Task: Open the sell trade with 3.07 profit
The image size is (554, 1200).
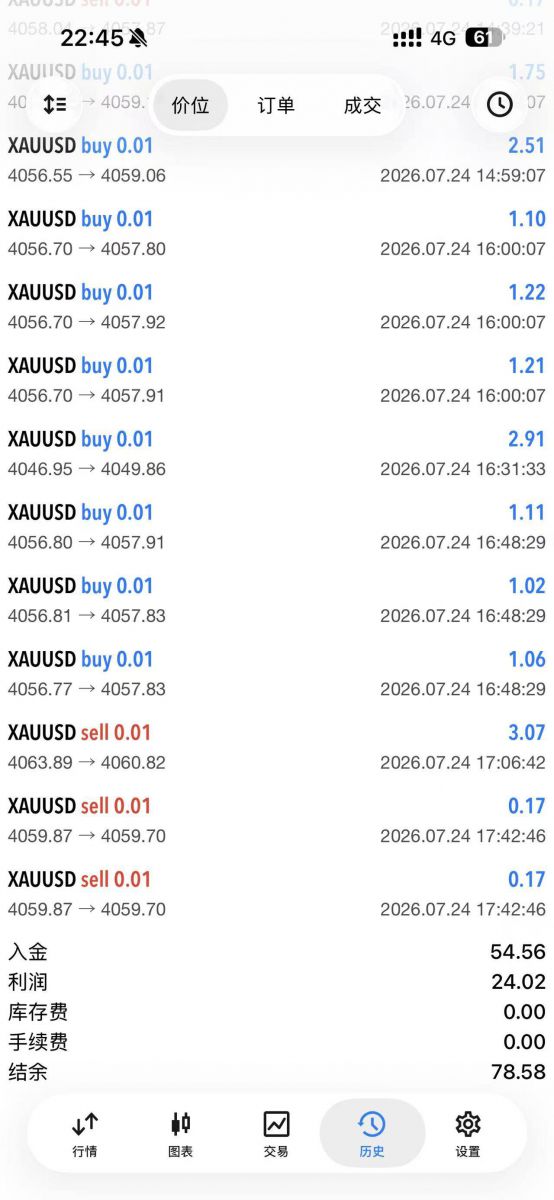Action: [x=277, y=747]
